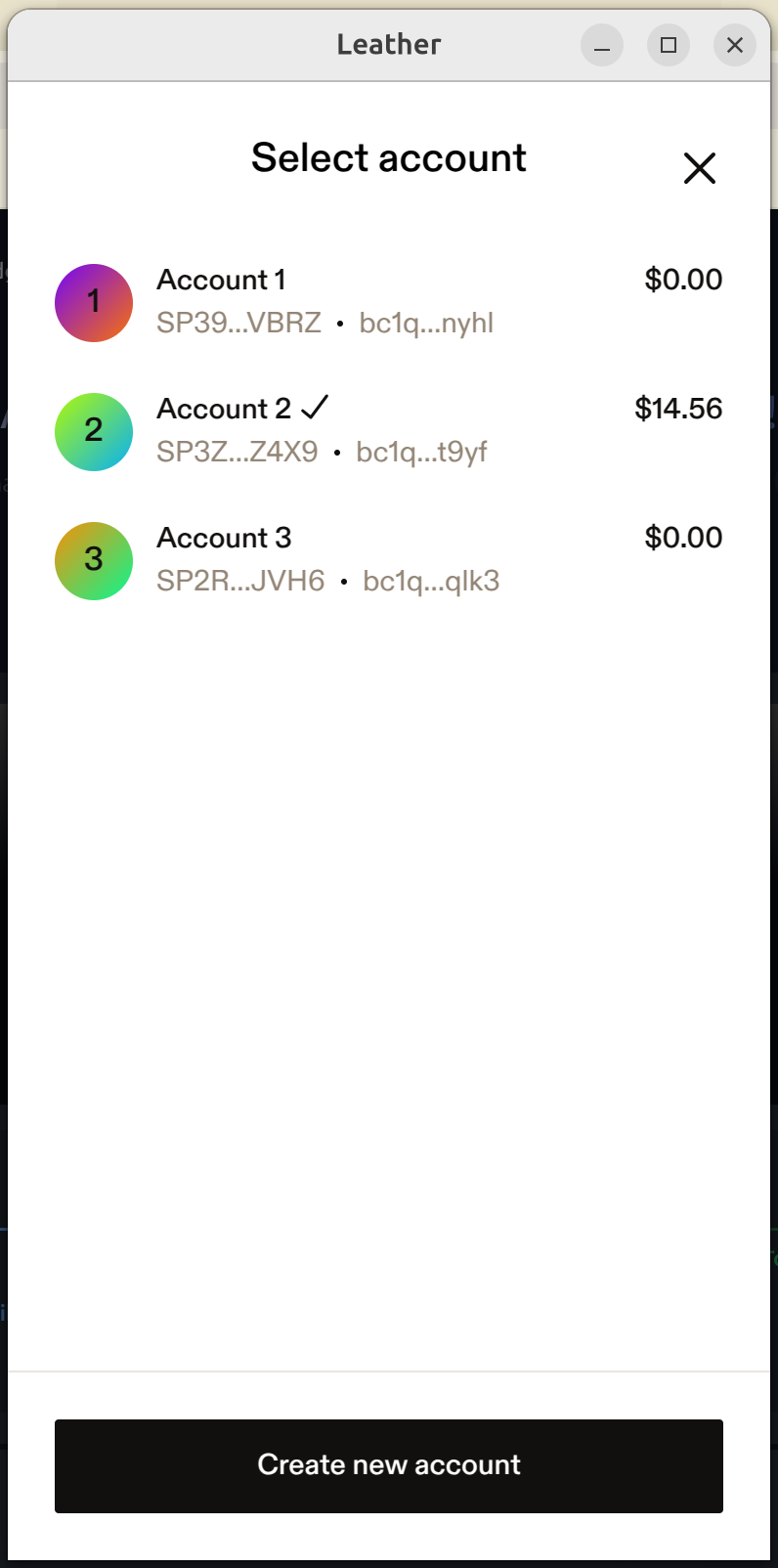Close the Leather window

coord(735,45)
